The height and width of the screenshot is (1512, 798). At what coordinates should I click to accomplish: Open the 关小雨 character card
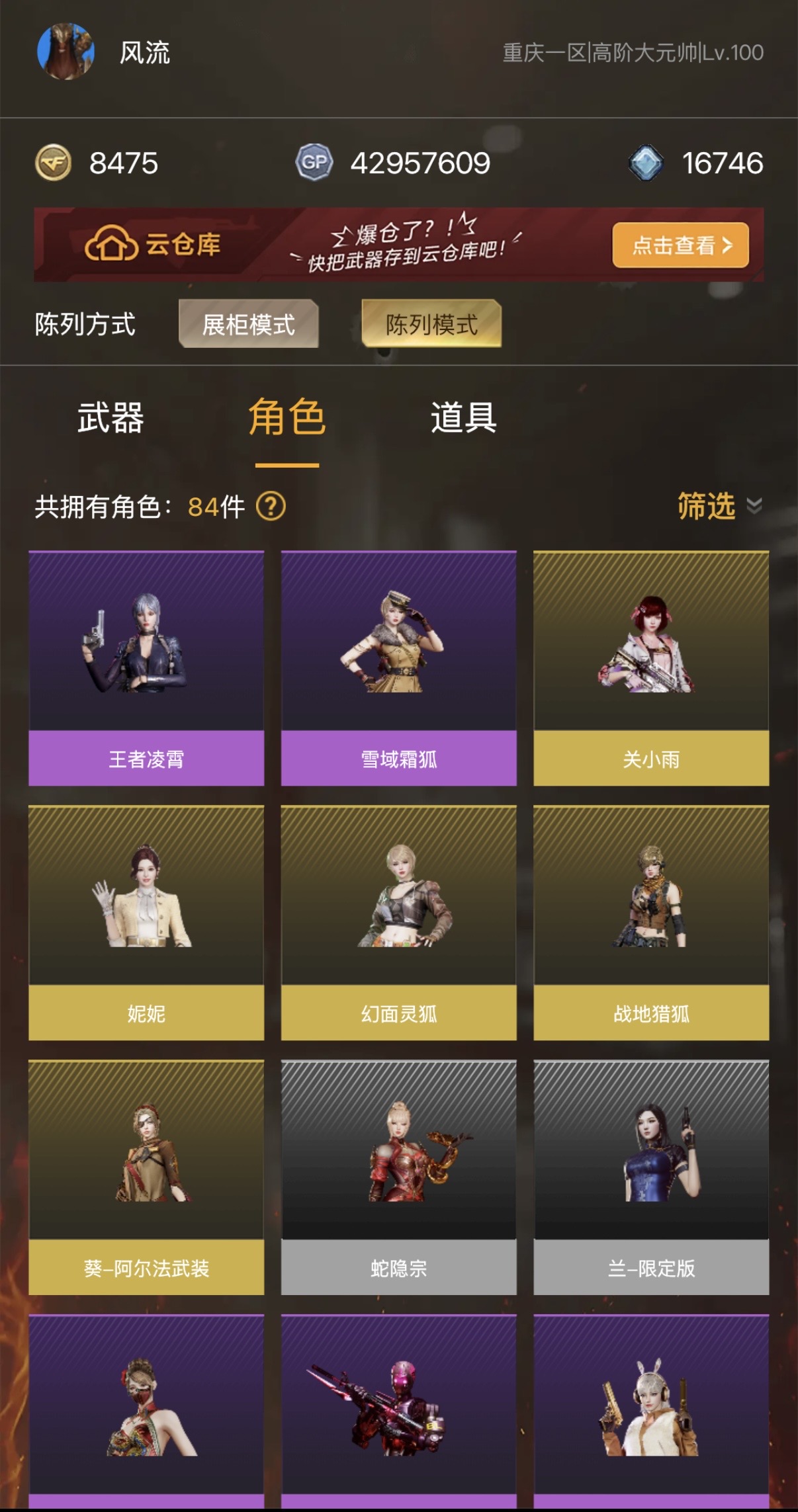[651, 668]
